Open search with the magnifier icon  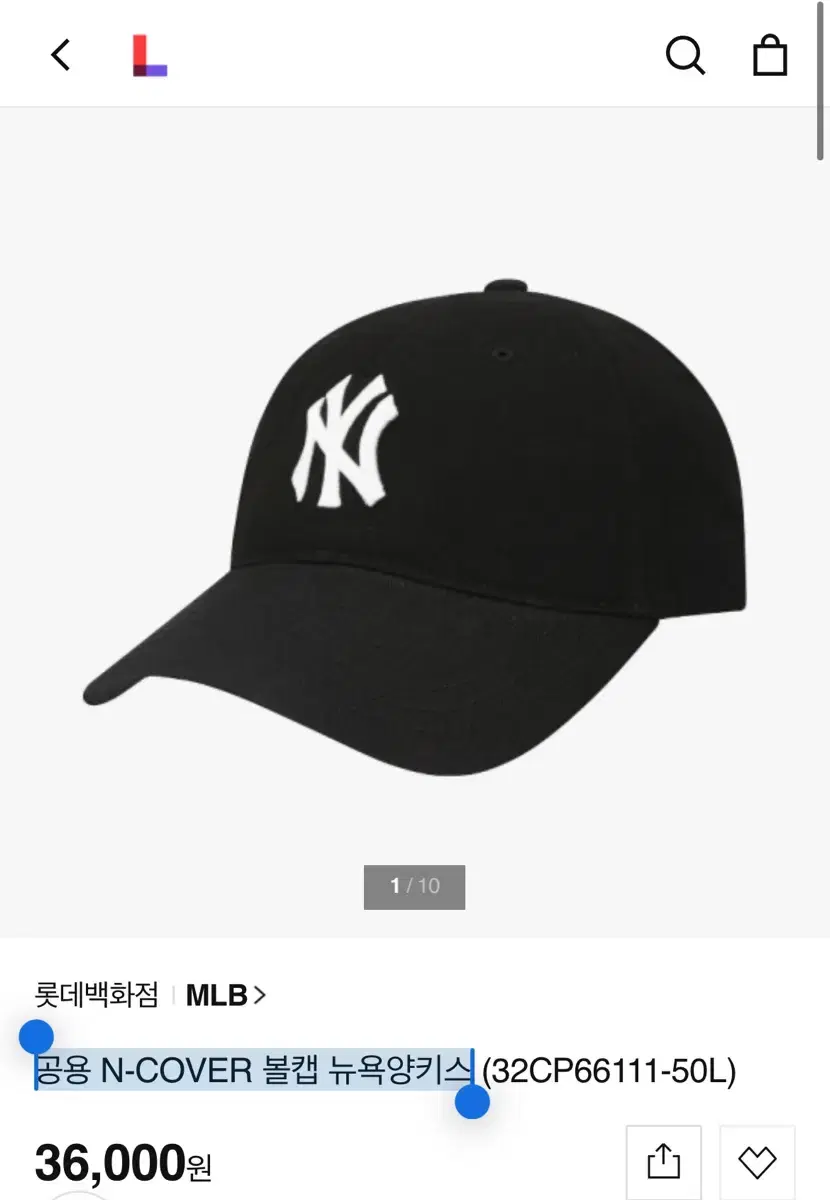(685, 56)
